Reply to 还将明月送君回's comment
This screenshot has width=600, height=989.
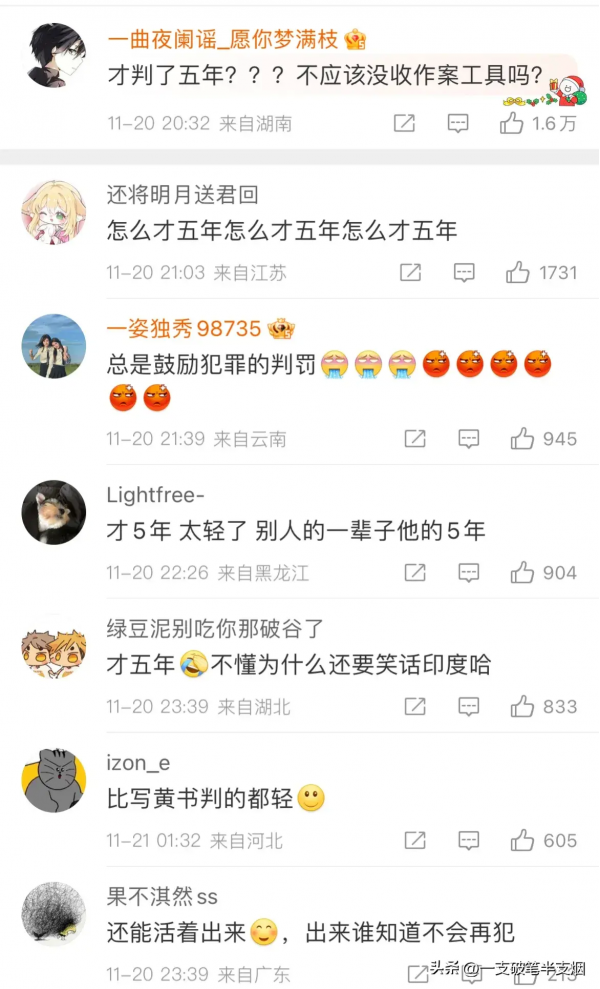pos(464,272)
